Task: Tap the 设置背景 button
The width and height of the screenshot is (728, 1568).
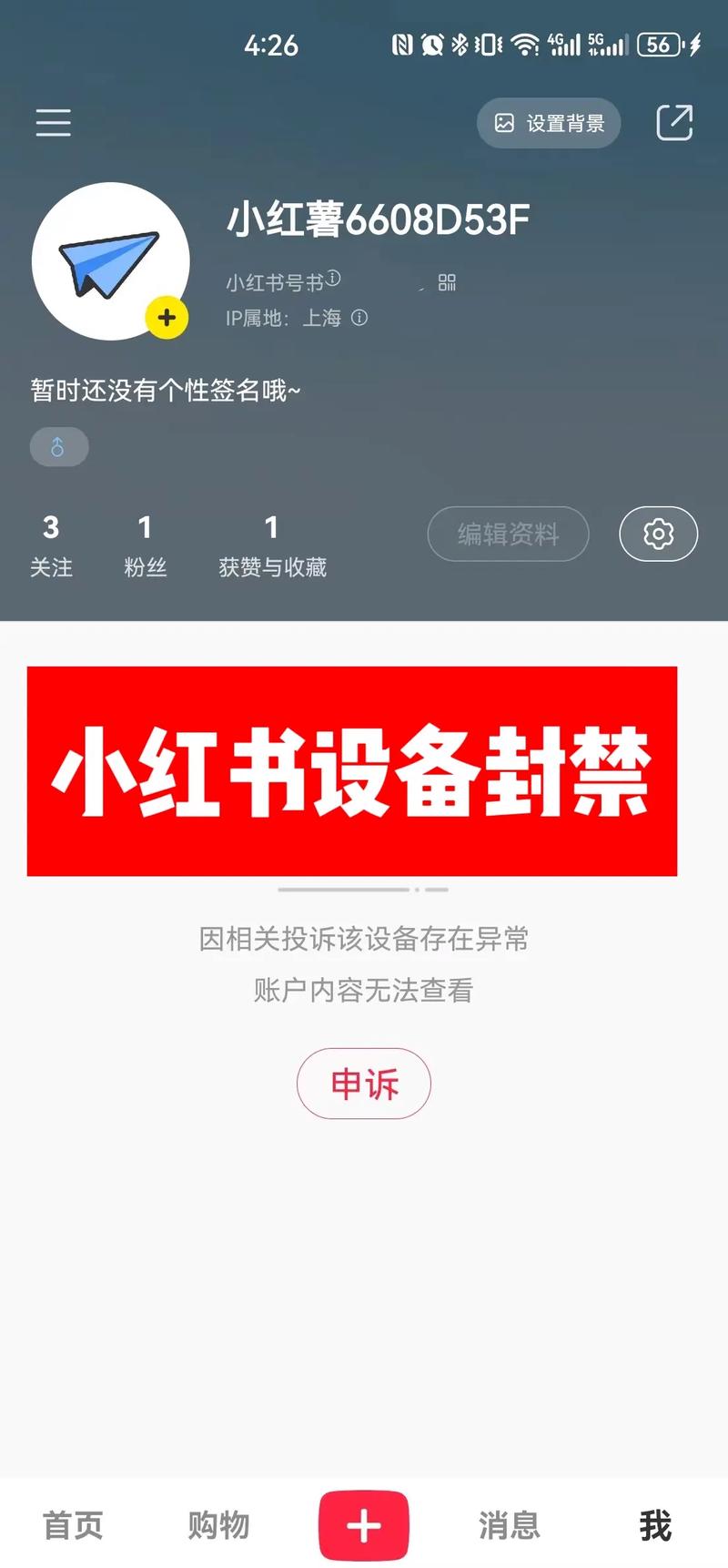Action: 549,123
